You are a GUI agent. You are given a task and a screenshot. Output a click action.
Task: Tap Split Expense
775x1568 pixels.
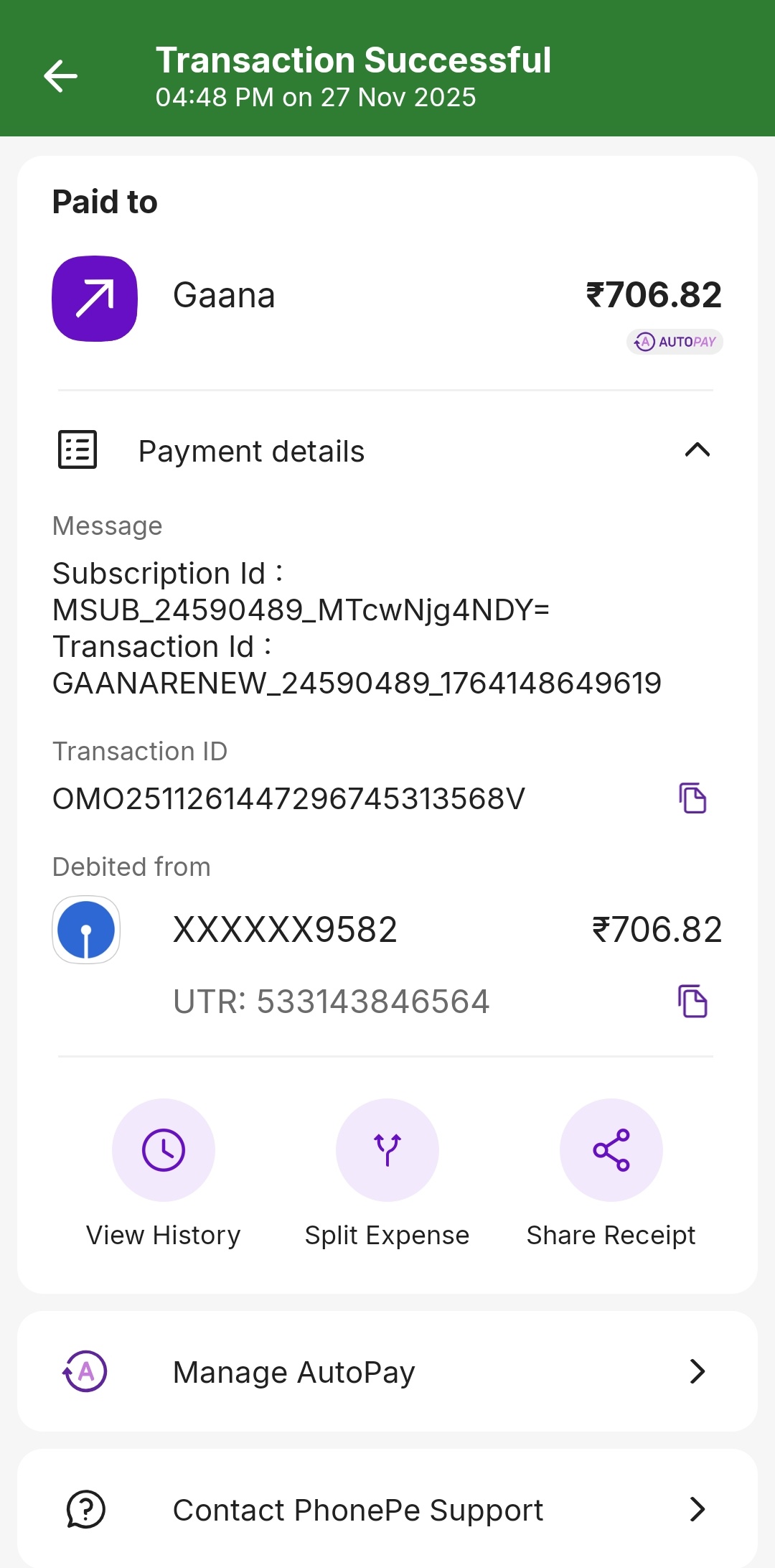[x=387, y=1150]
